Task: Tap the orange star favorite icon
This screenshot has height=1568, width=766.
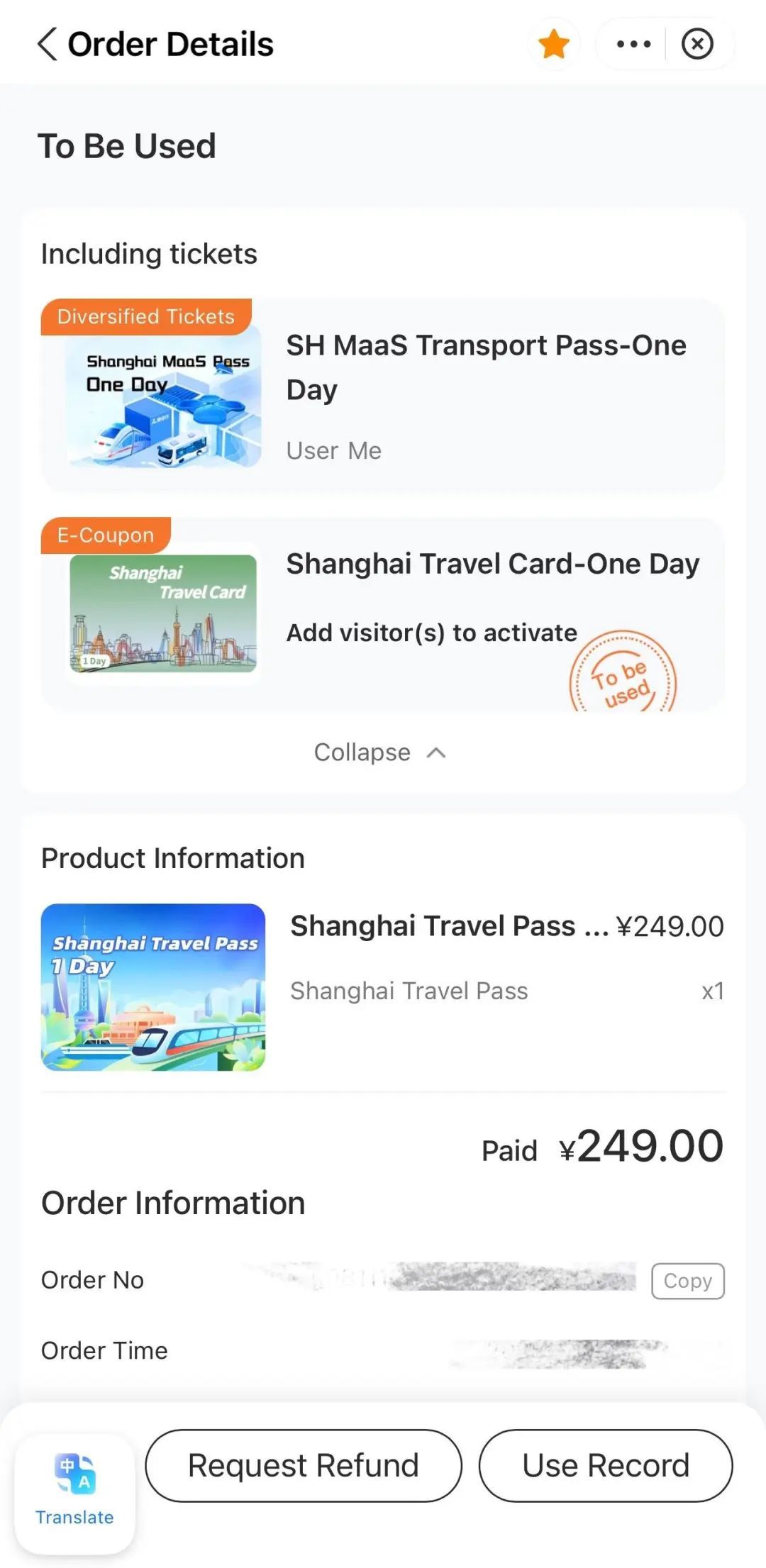Action: (x=553, y=44)
